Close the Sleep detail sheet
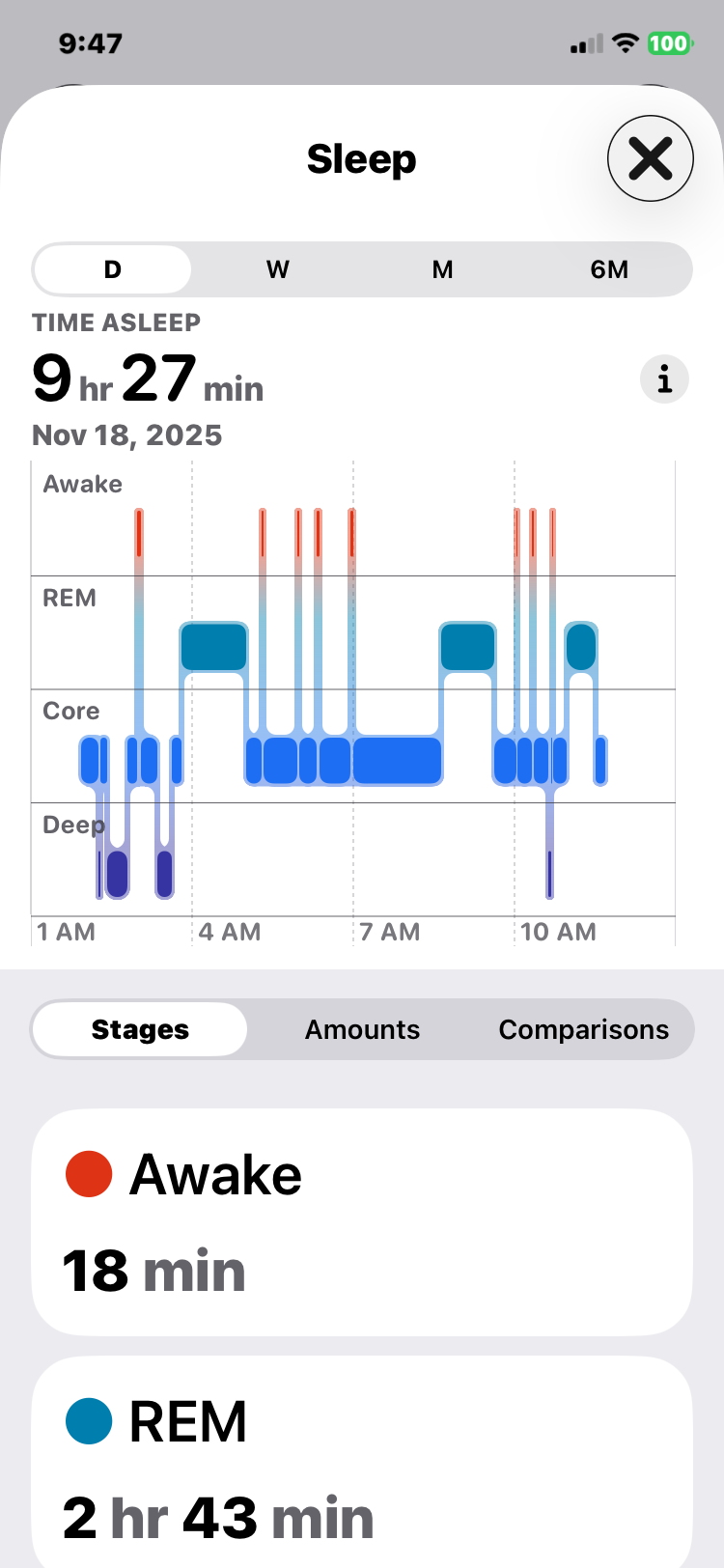 pos(650,158)
